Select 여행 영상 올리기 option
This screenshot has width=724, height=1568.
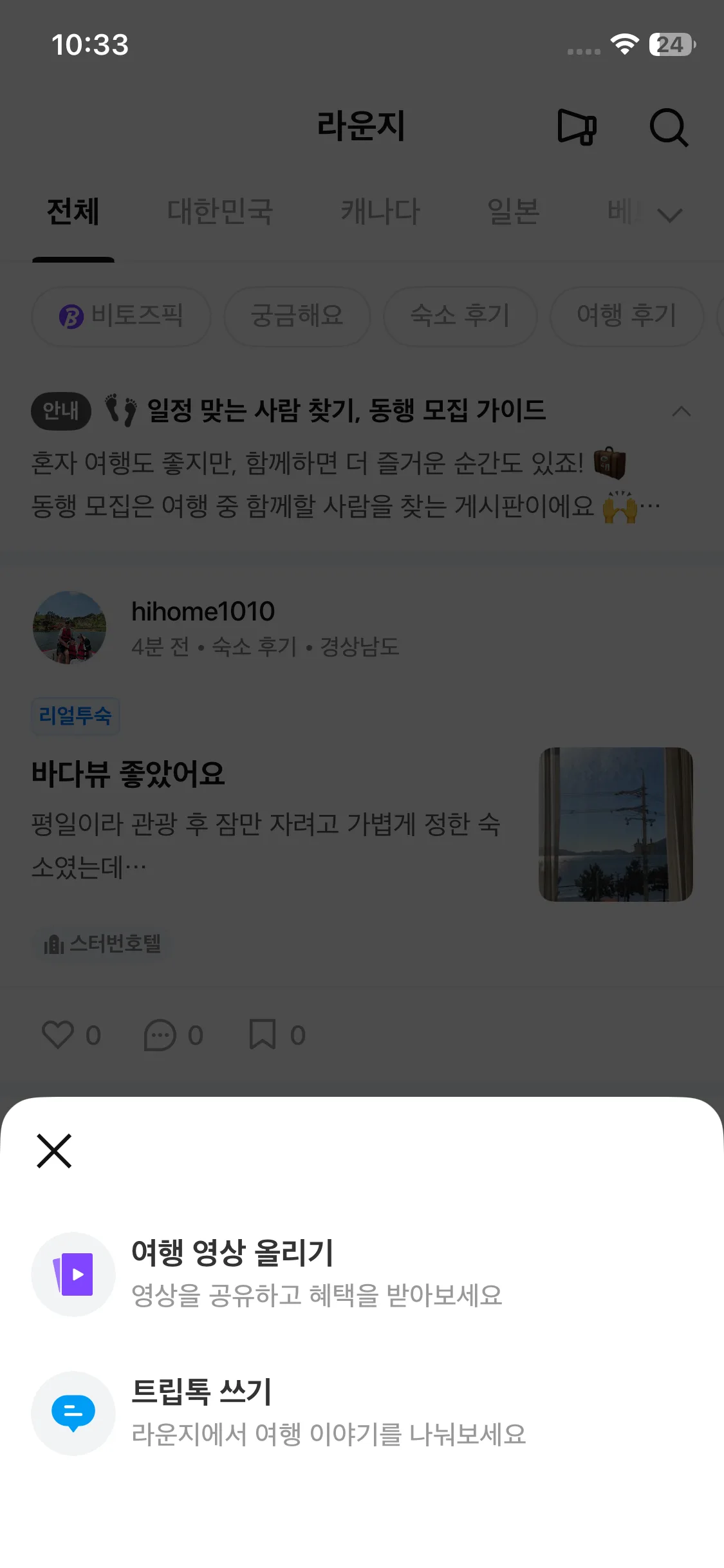(x=362, y=1274)
